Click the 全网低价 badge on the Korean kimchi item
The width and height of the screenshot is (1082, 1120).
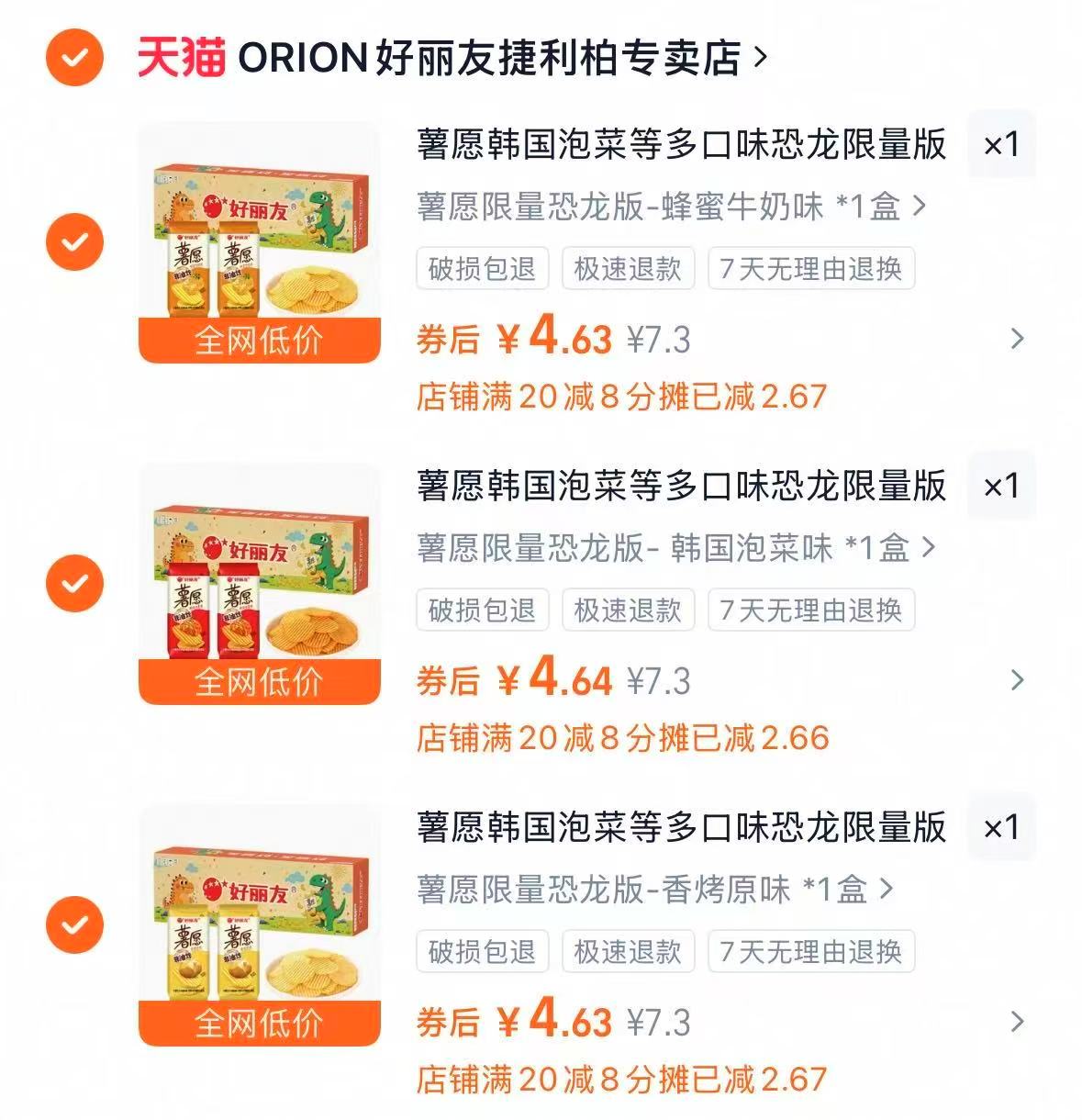click(x=261, y=682)
